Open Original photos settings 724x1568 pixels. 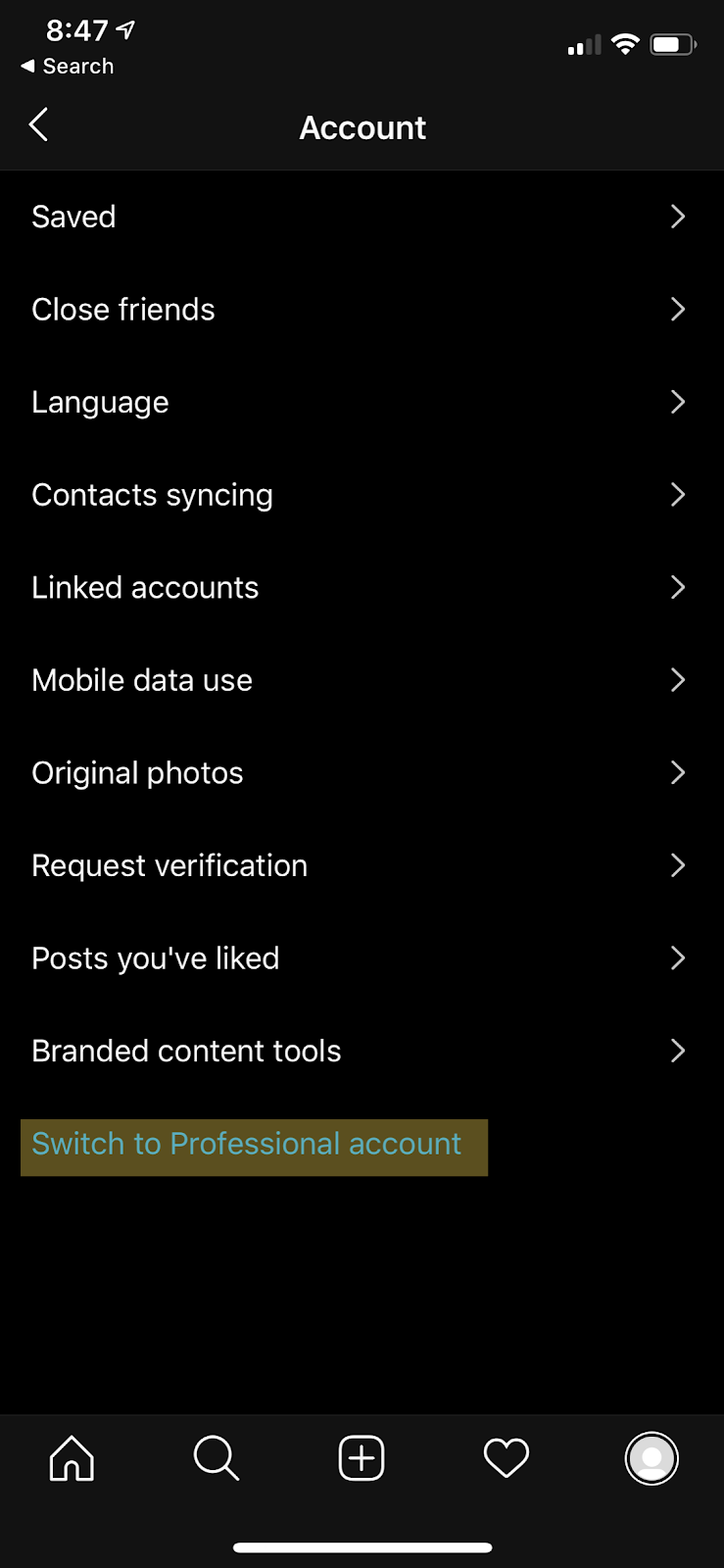tap(362, 772)
